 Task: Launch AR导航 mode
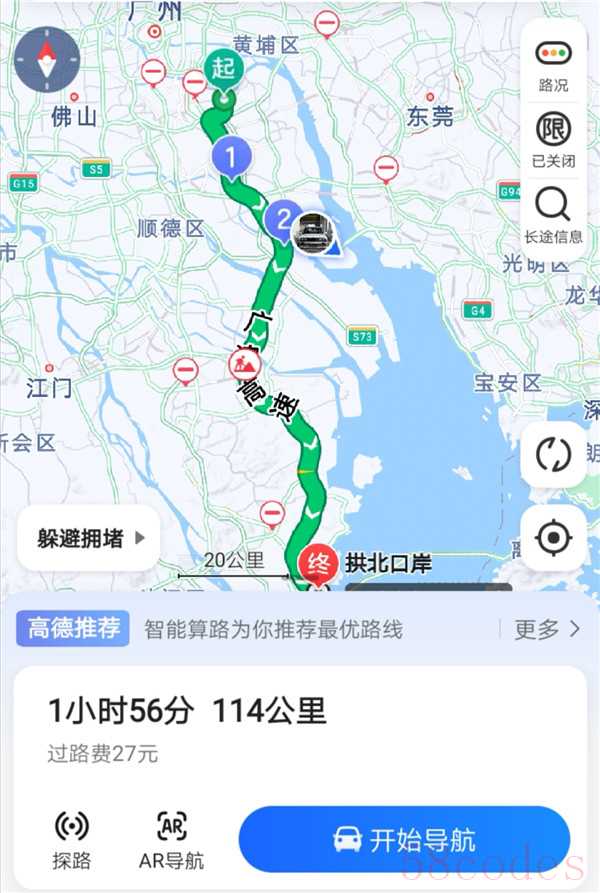tap(171, 838)
